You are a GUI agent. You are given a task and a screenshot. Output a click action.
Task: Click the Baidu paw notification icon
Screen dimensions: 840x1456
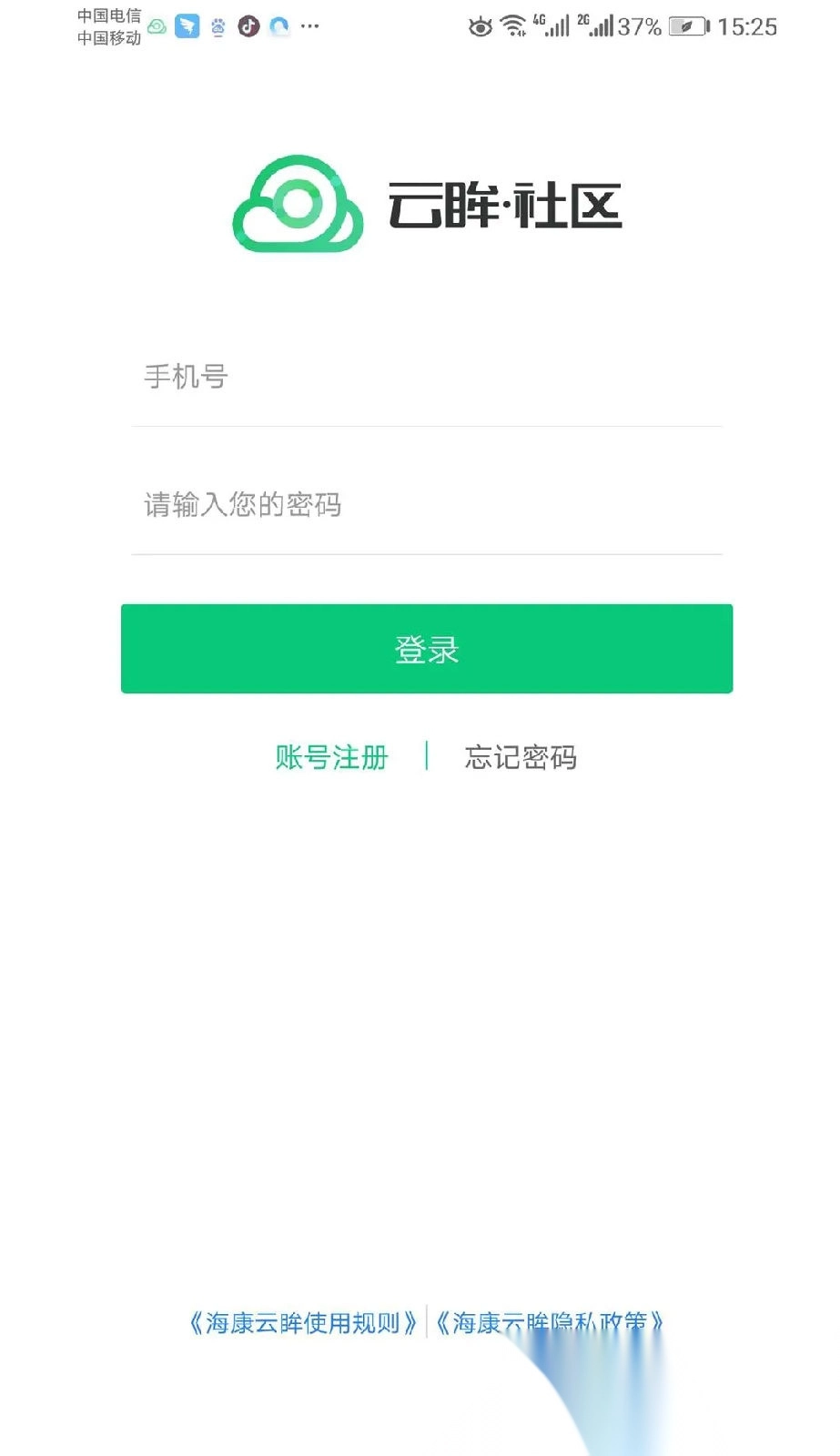point(218,27)
